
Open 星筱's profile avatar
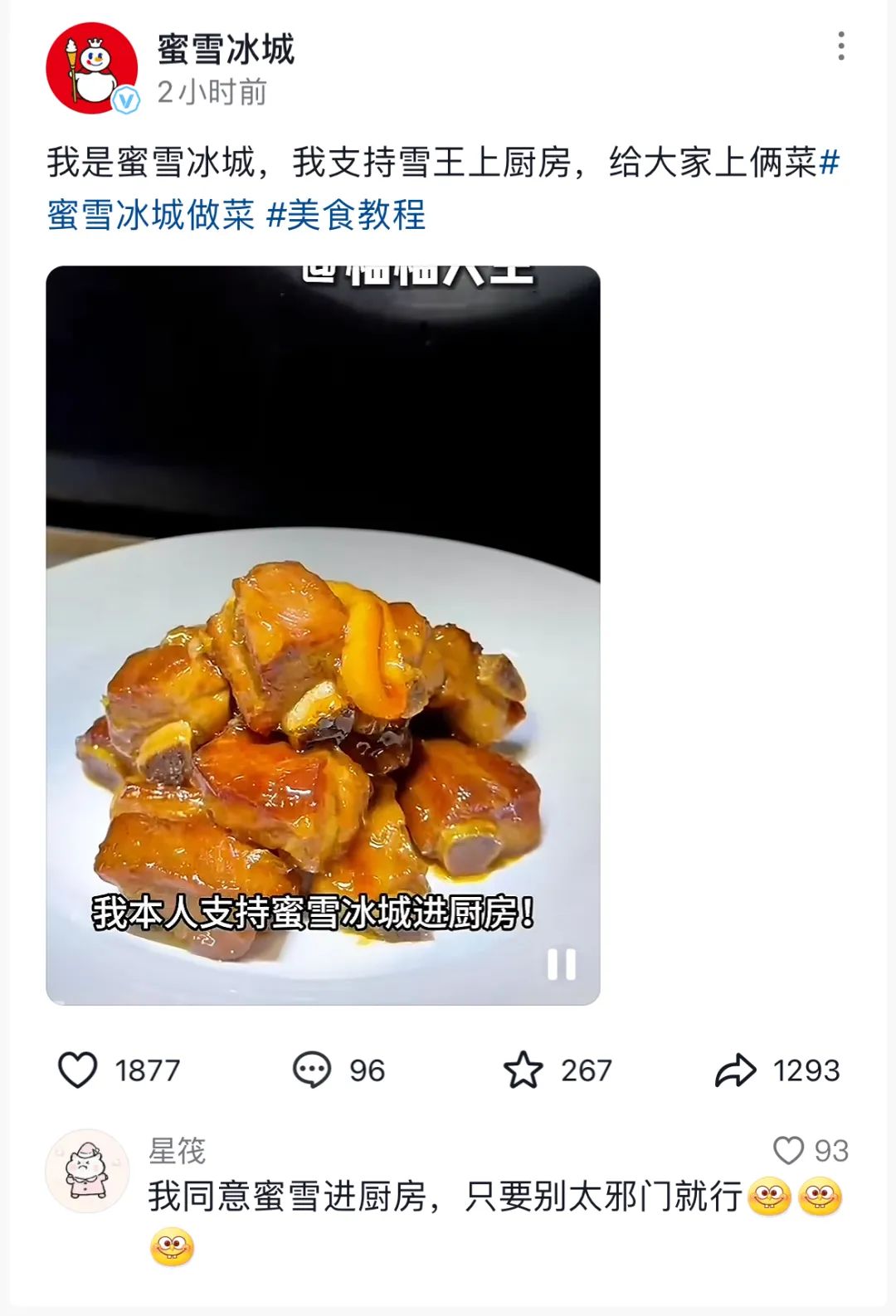pos(87,1171)
